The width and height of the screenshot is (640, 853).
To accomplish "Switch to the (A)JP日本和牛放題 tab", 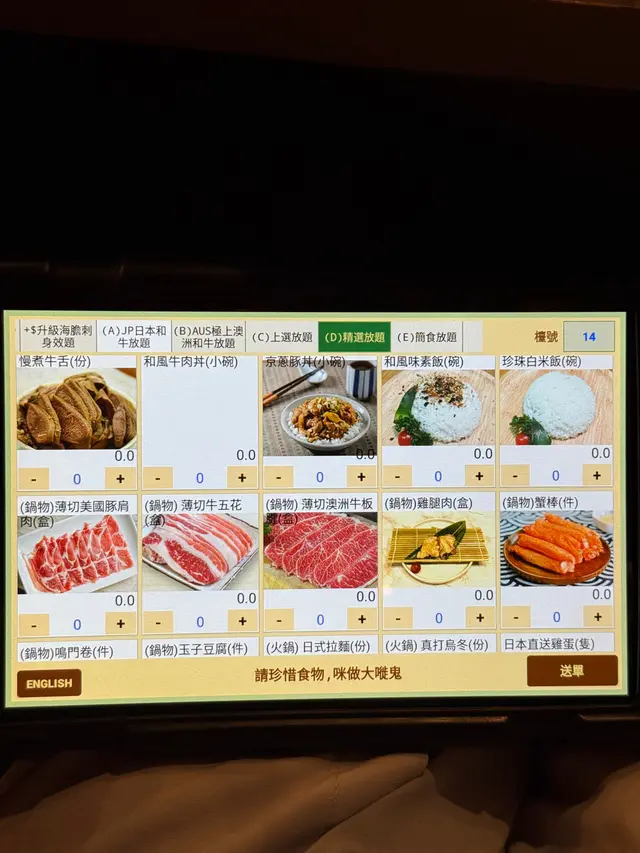I will [x=134, y=337].
